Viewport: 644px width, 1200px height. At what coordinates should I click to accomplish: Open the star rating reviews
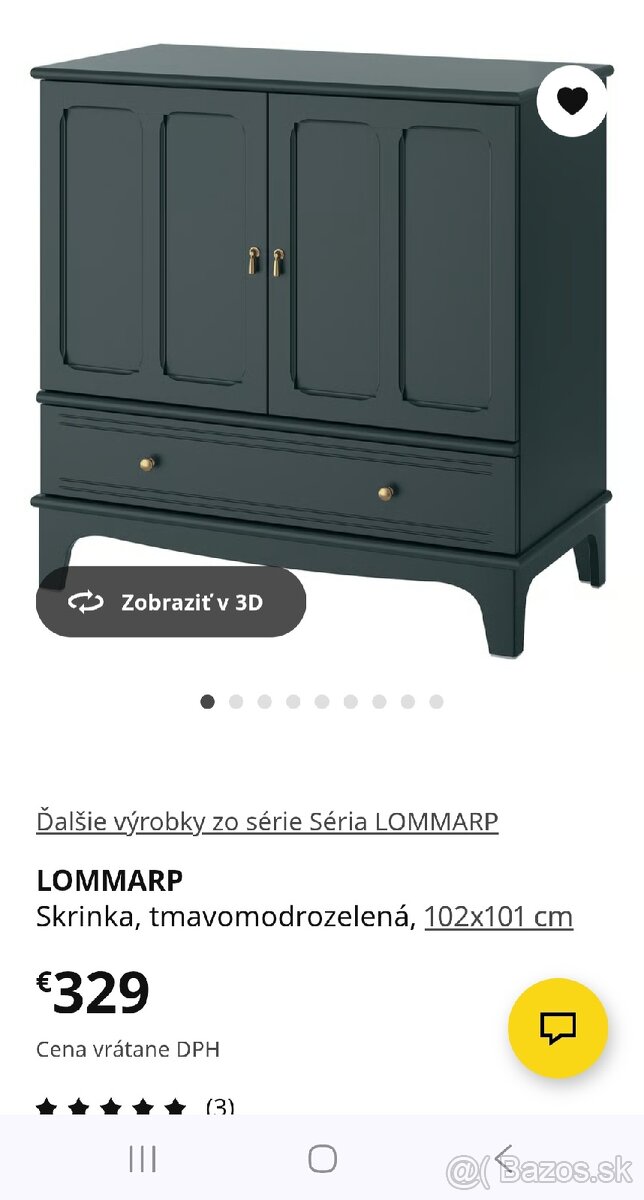(135, 1107)
